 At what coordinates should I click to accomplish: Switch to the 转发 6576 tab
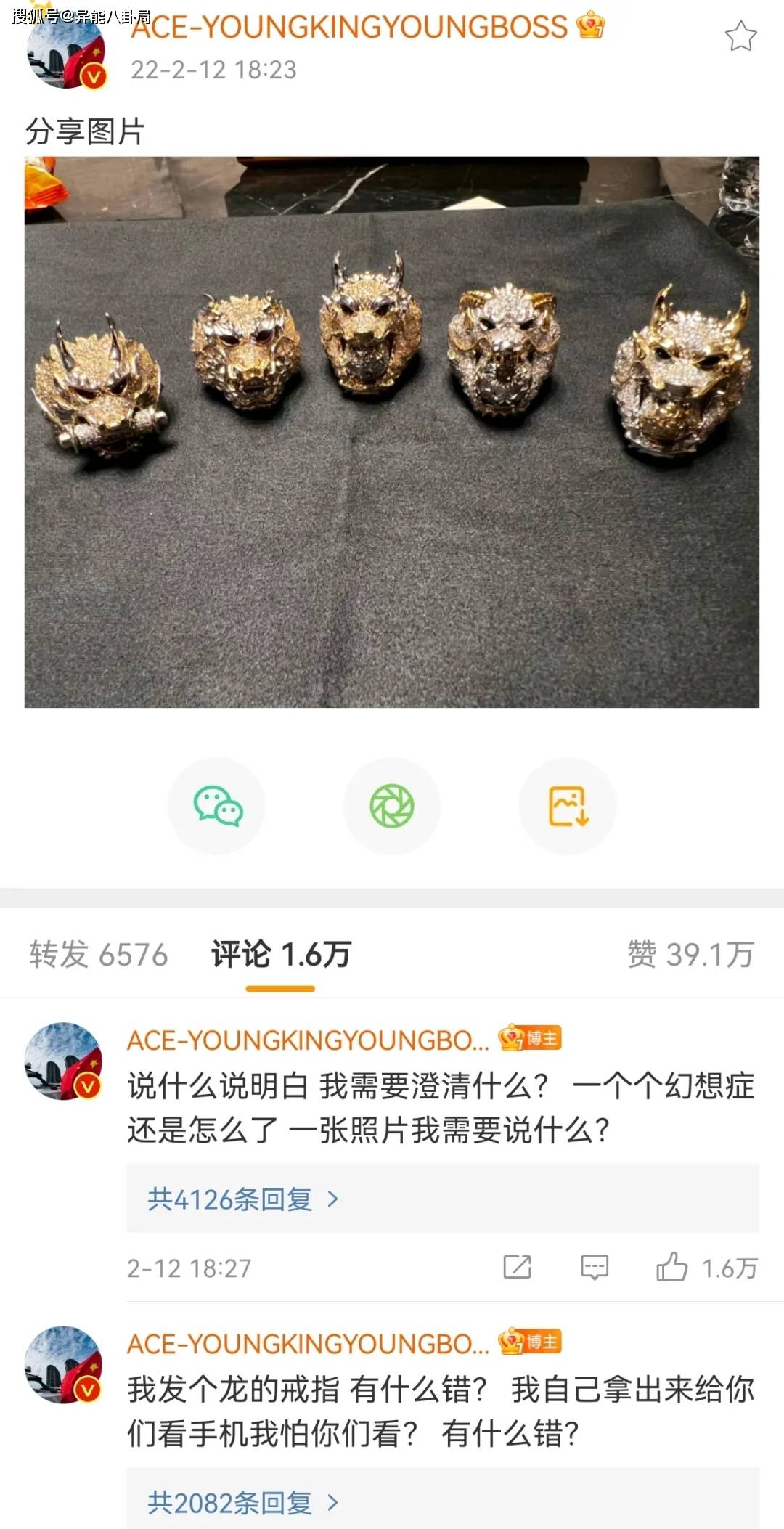pyautogui.click(x=98, y=955)
